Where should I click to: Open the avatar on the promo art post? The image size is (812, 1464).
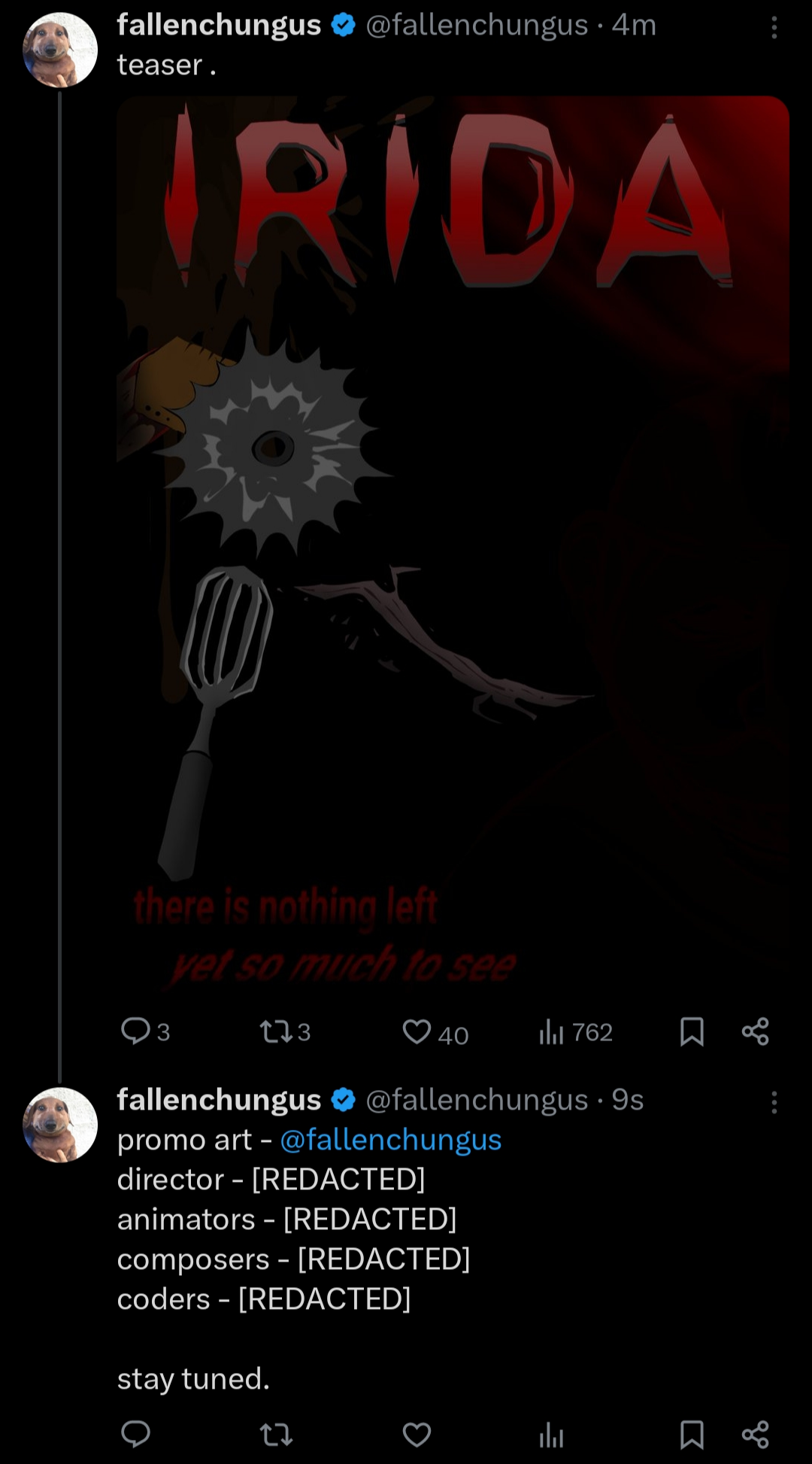pos(60,1125)
